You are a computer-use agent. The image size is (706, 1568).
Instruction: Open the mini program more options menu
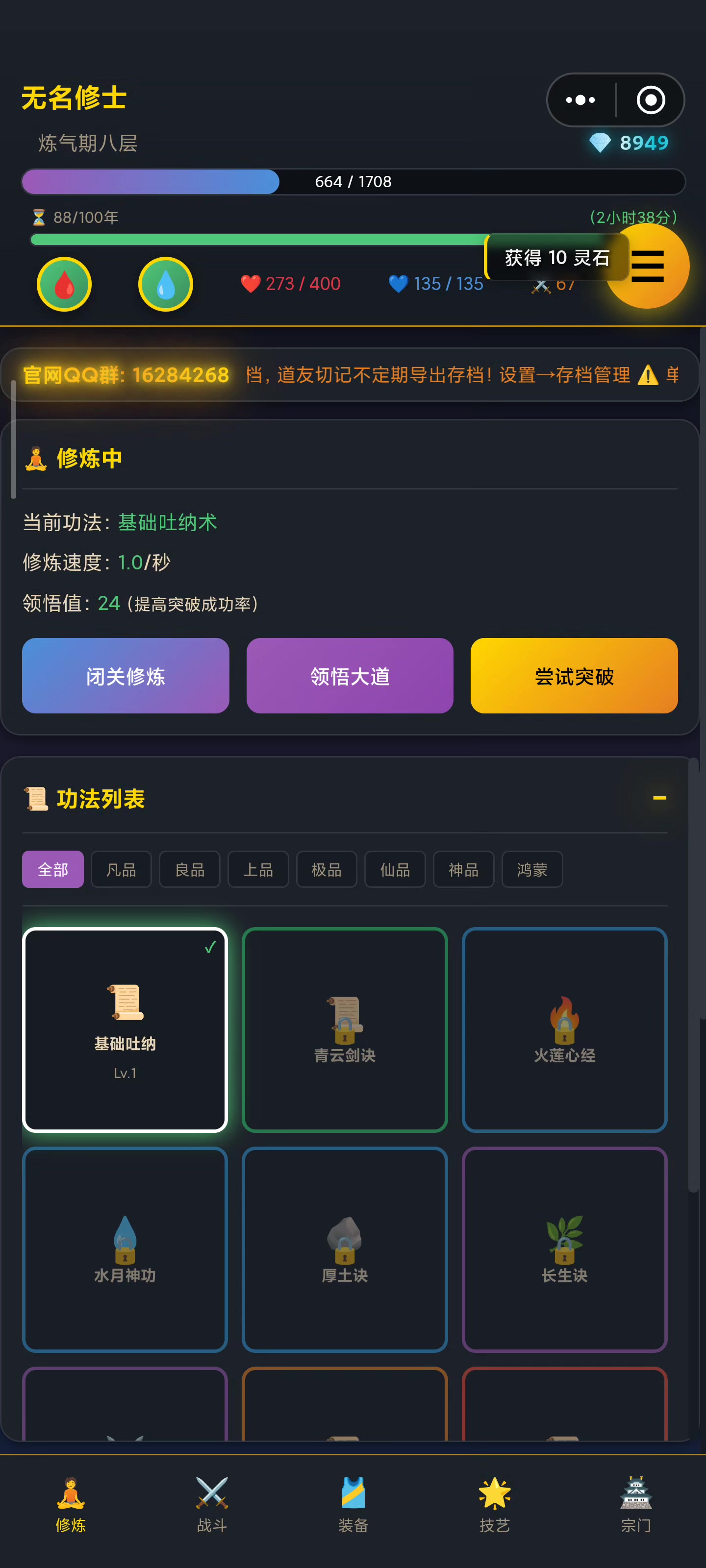[580, 100]
